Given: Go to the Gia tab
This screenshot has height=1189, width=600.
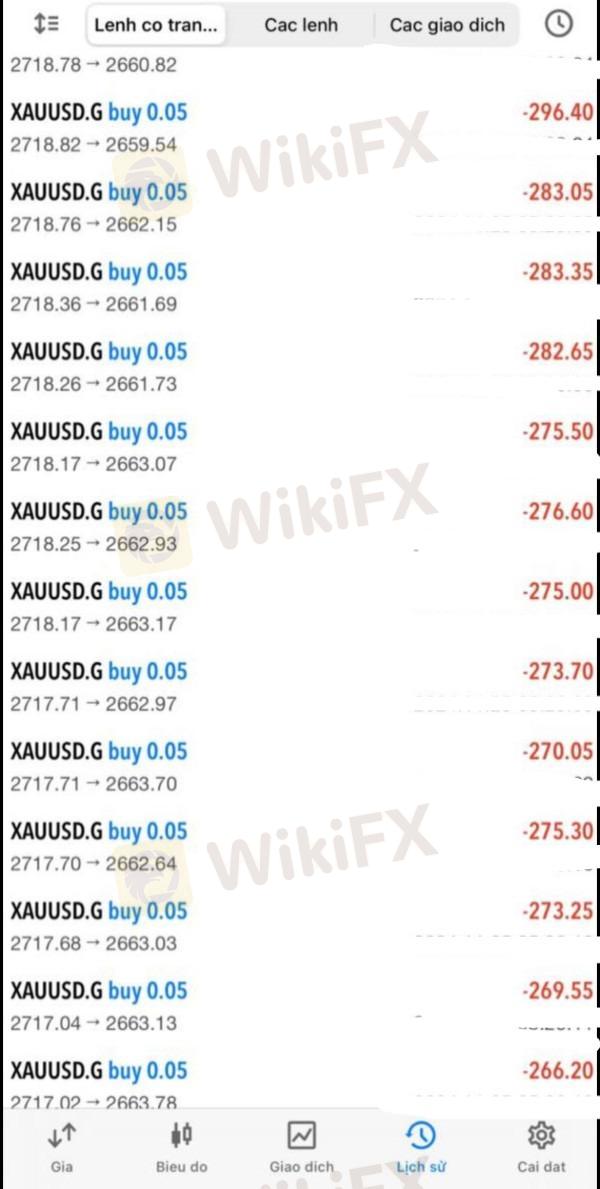Looking at the screenshot, I should pyautogui.click(x=61, y=1147).
